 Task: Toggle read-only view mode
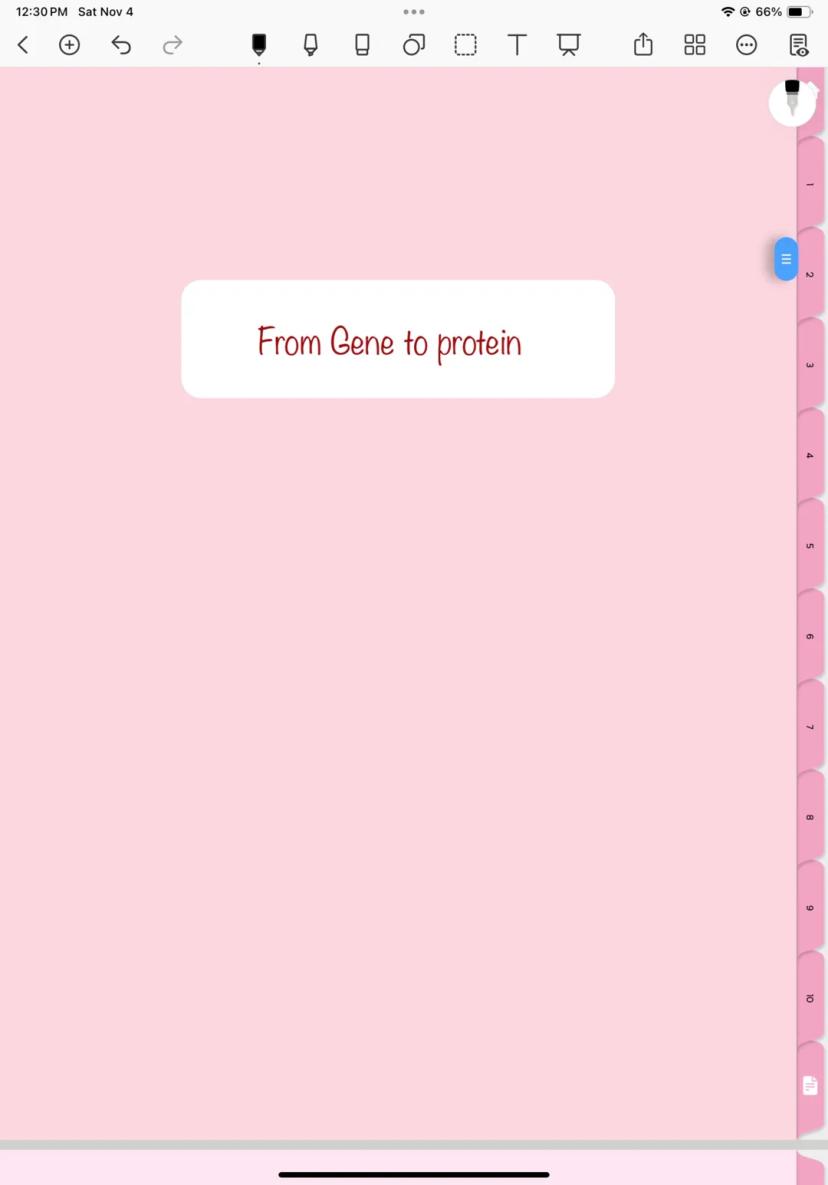coord(799,45)
